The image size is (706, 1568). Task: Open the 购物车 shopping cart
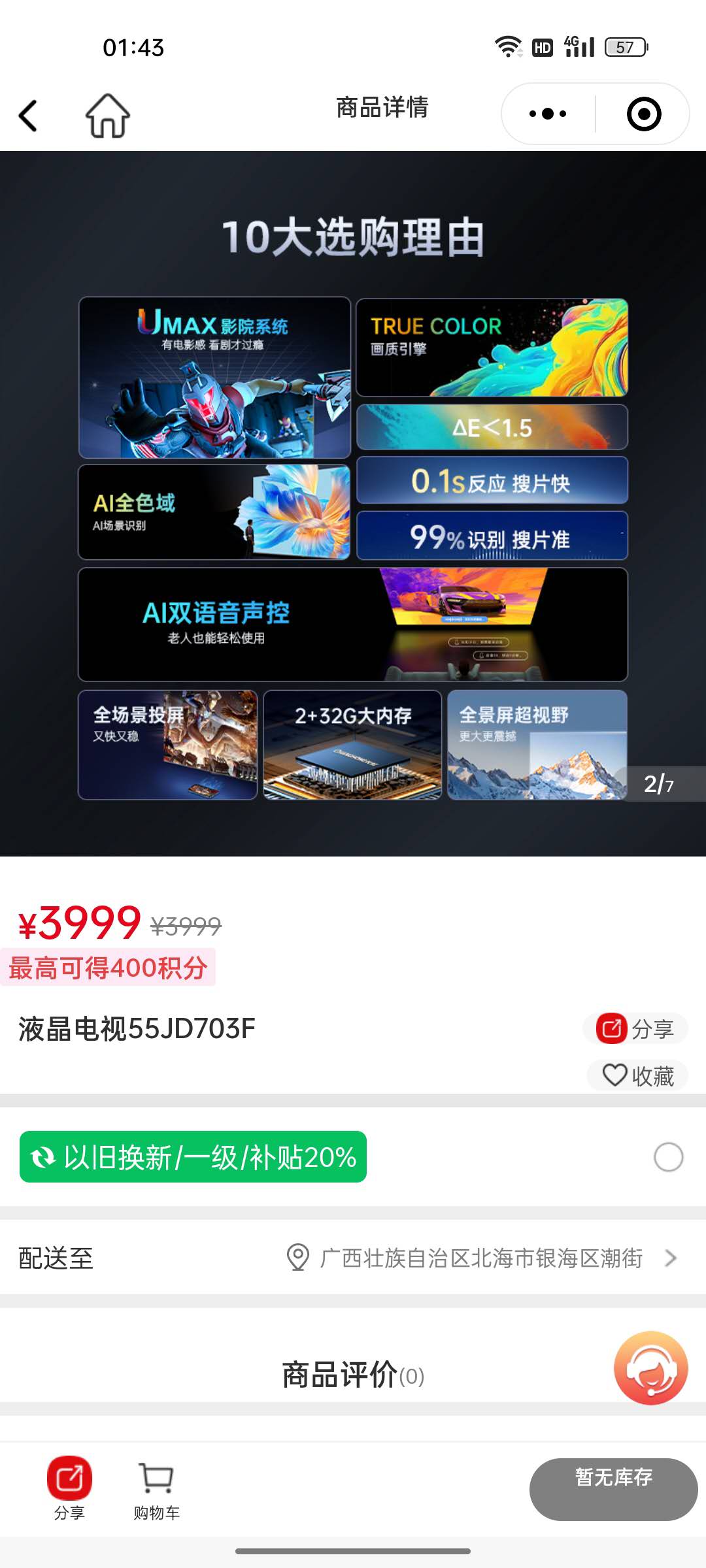156,1488
